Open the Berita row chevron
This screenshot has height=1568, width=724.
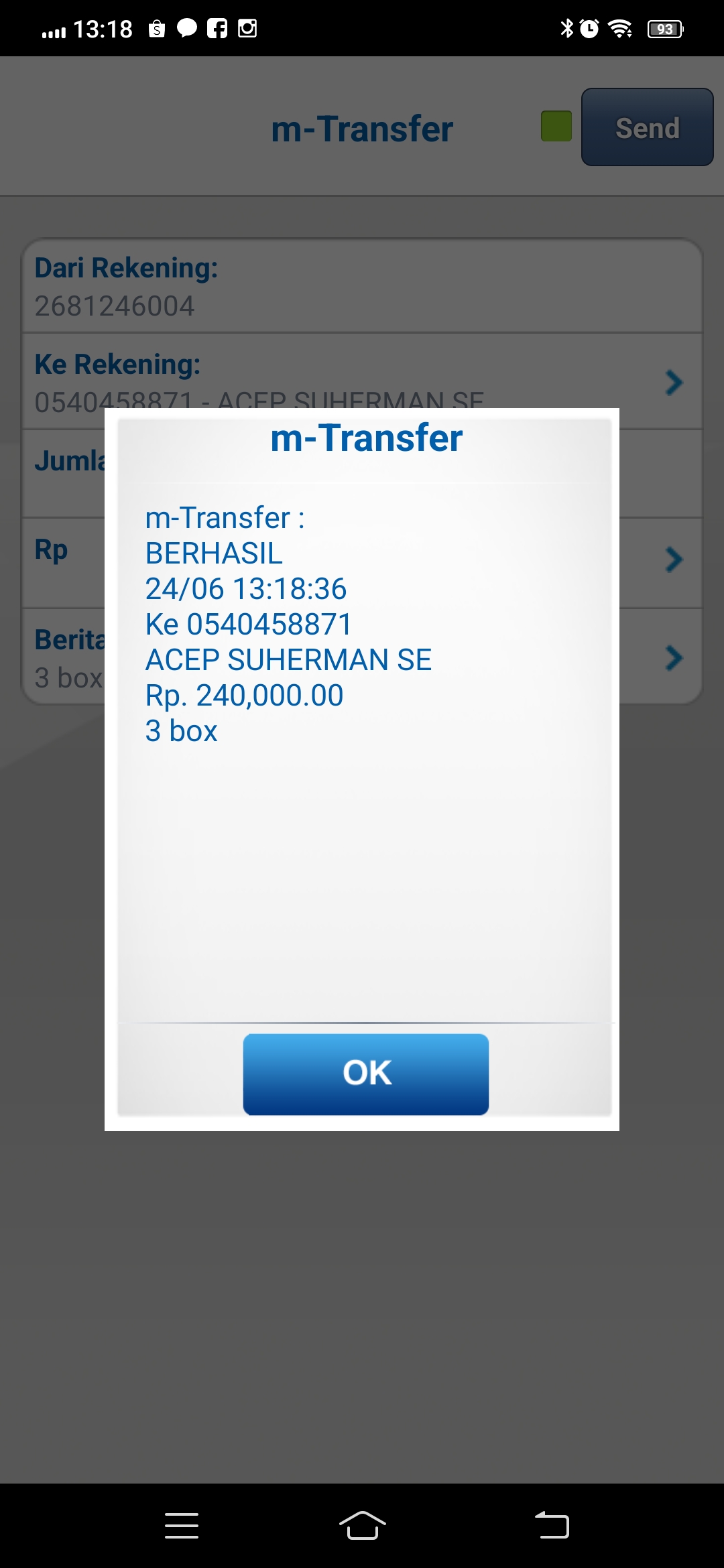coord(674,657)
